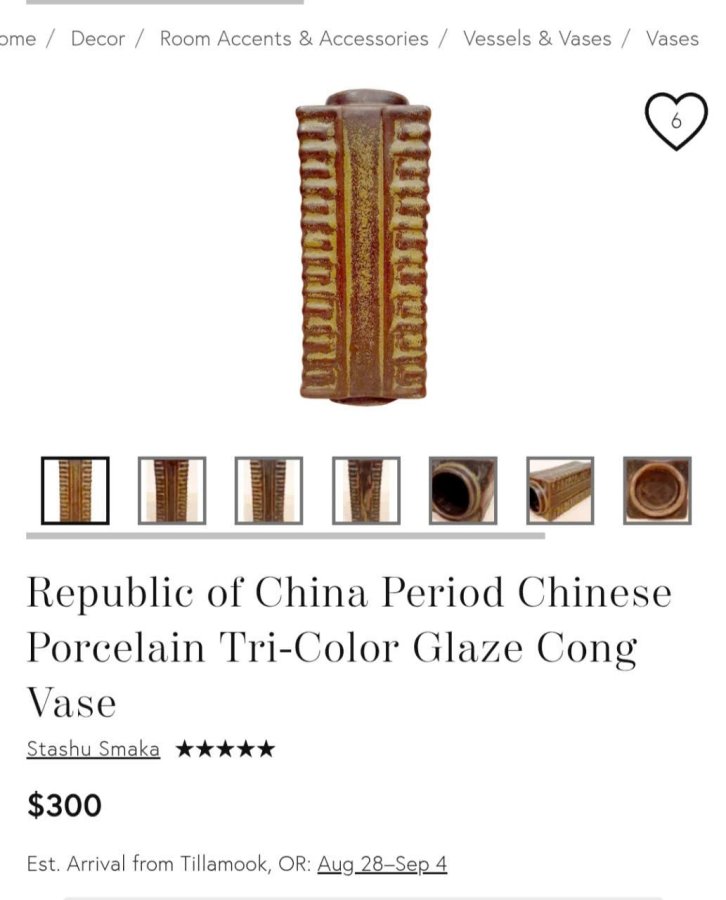This screenshot has width=726, height=900.
Task: Save vase to favorites with heart icon
Action: (x=676, y=121)
